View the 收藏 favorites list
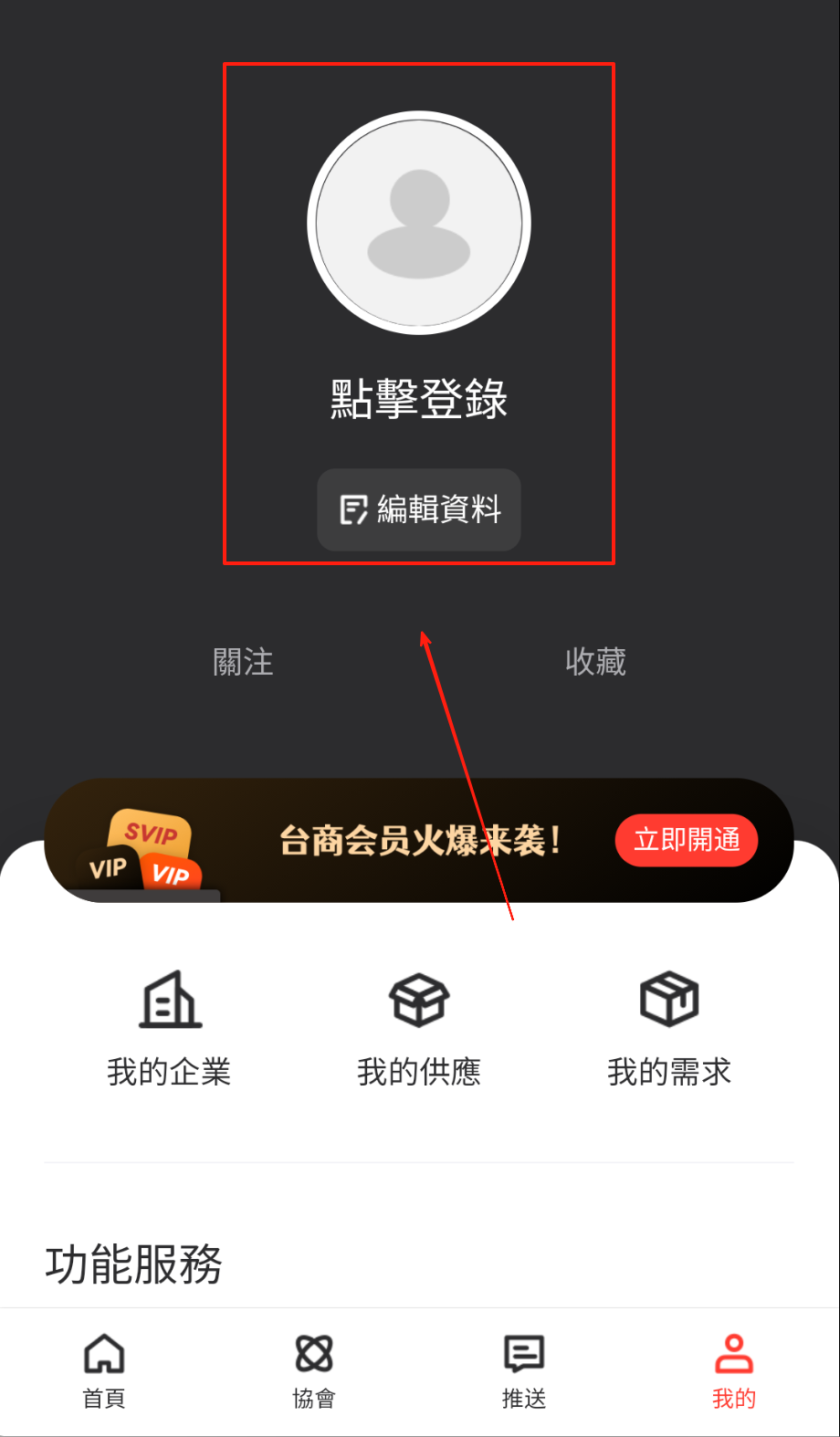840x1437 pixels. point(595,662)
